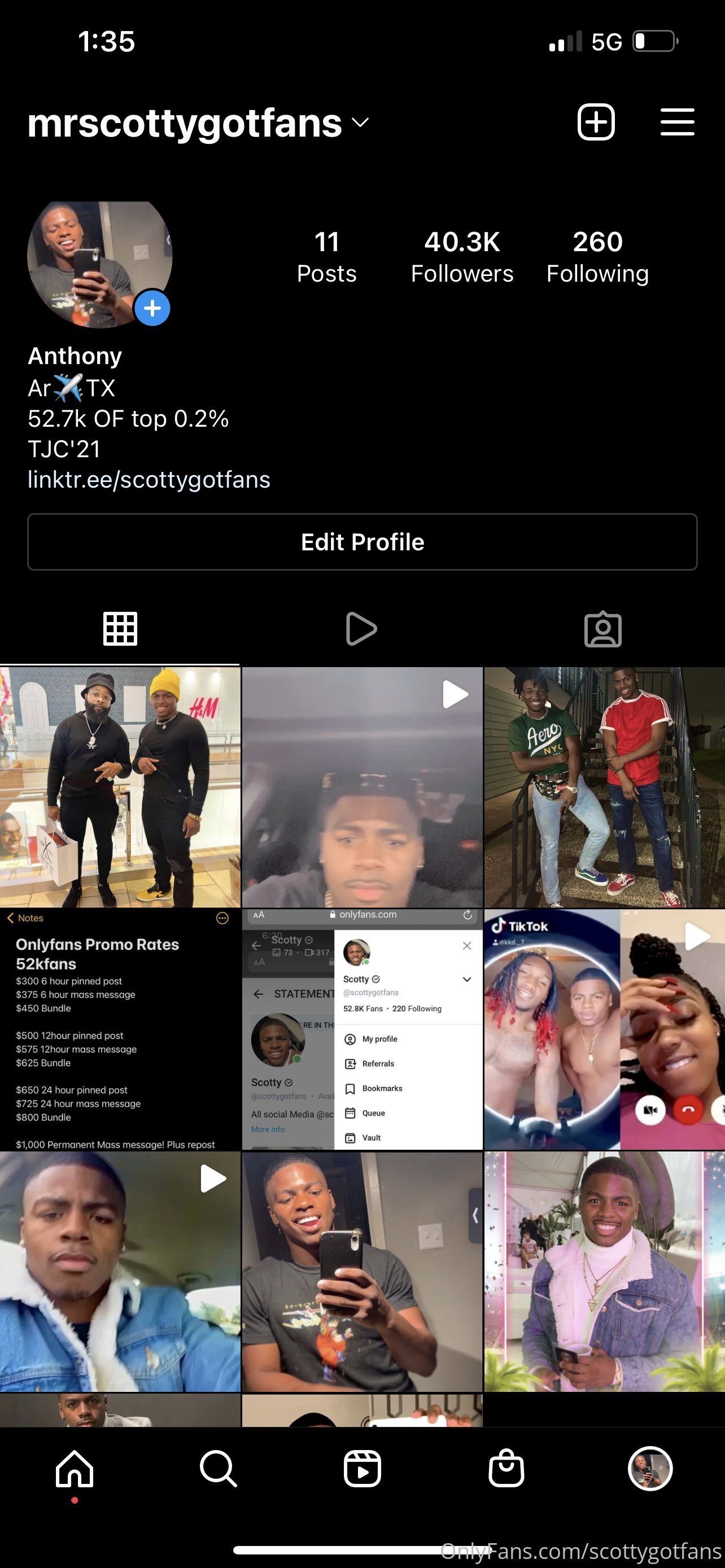This screenshot has width=725, height=1568.
Task: View the 260 Following list
Action: [598, 257]
